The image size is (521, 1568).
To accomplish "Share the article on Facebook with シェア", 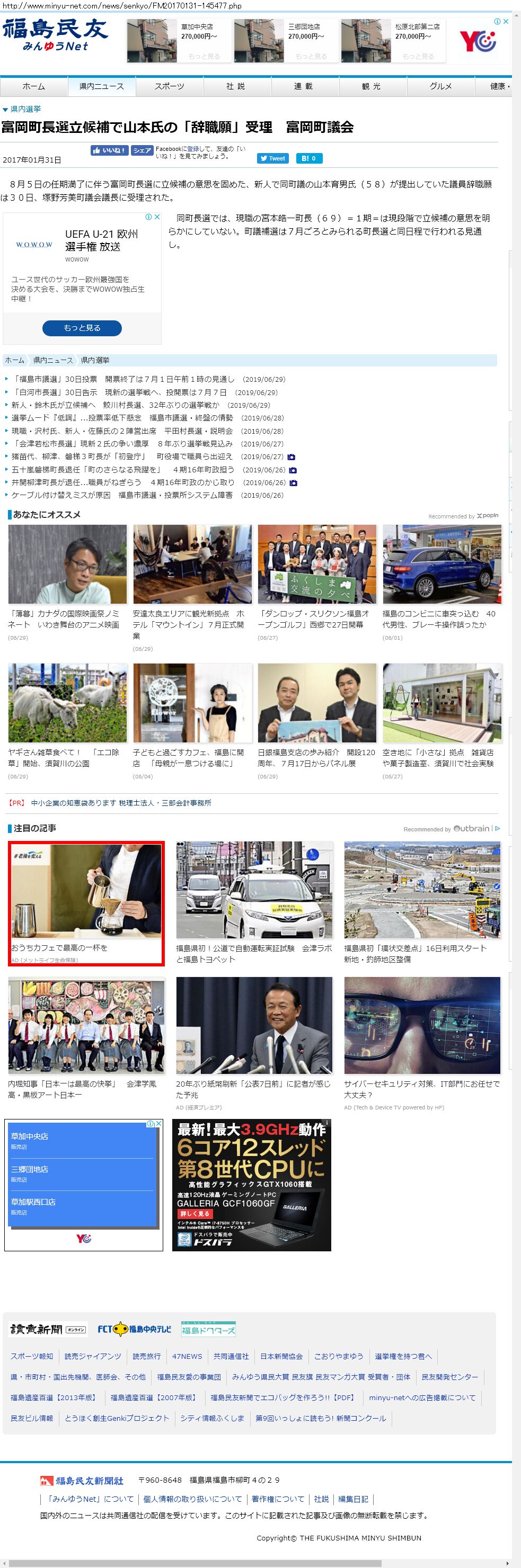I will [x=142, y=150].
